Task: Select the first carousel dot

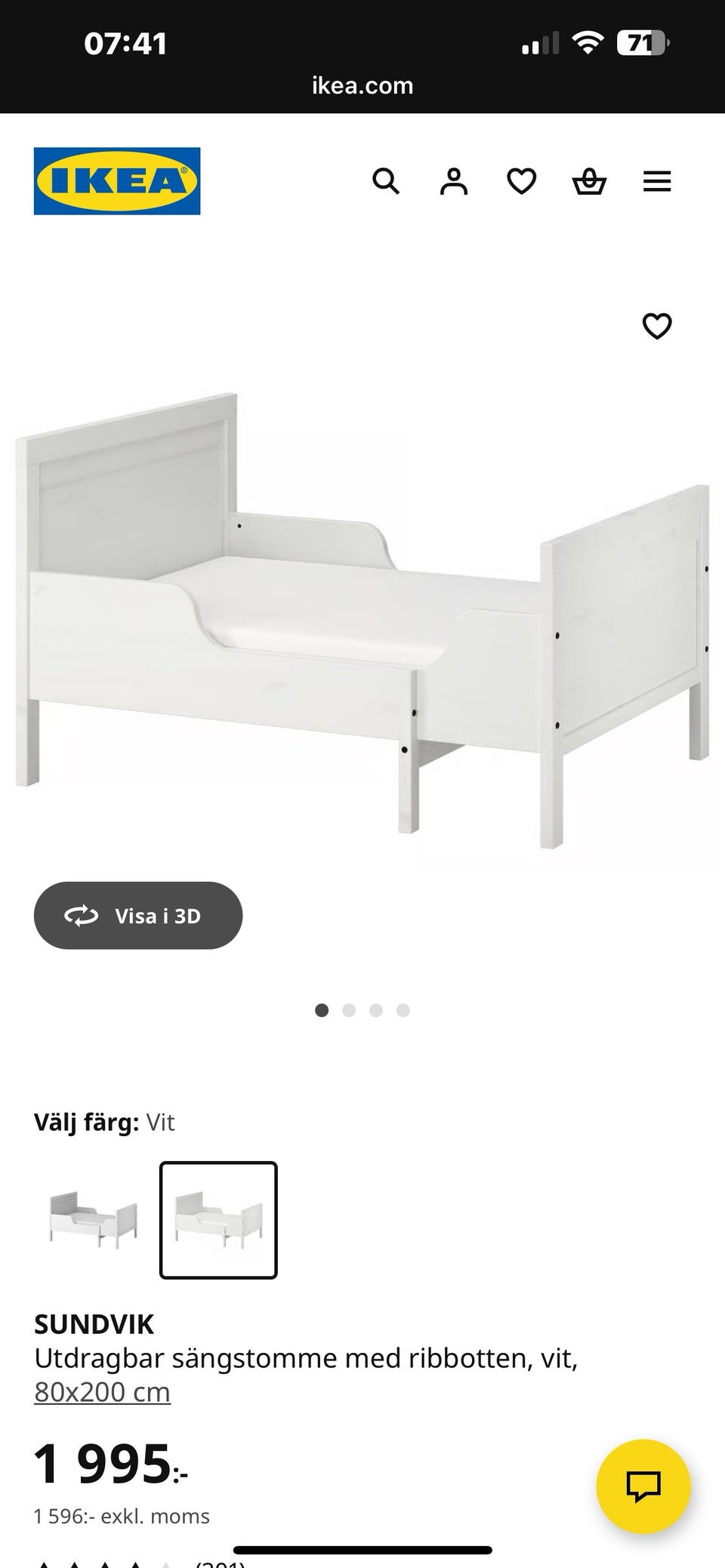Action: tap(322, 1010)
